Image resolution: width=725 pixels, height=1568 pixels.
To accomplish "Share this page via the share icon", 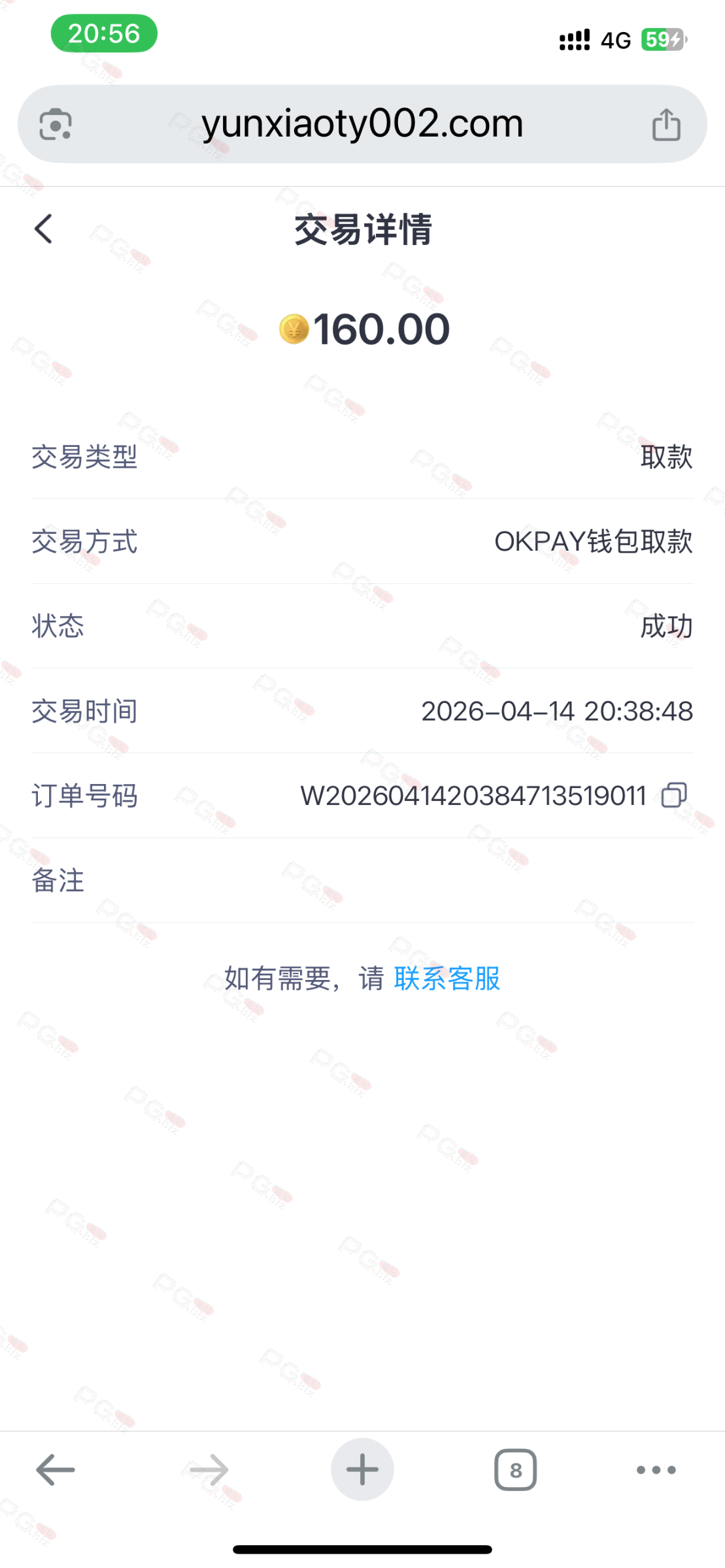I will (666, 124).
